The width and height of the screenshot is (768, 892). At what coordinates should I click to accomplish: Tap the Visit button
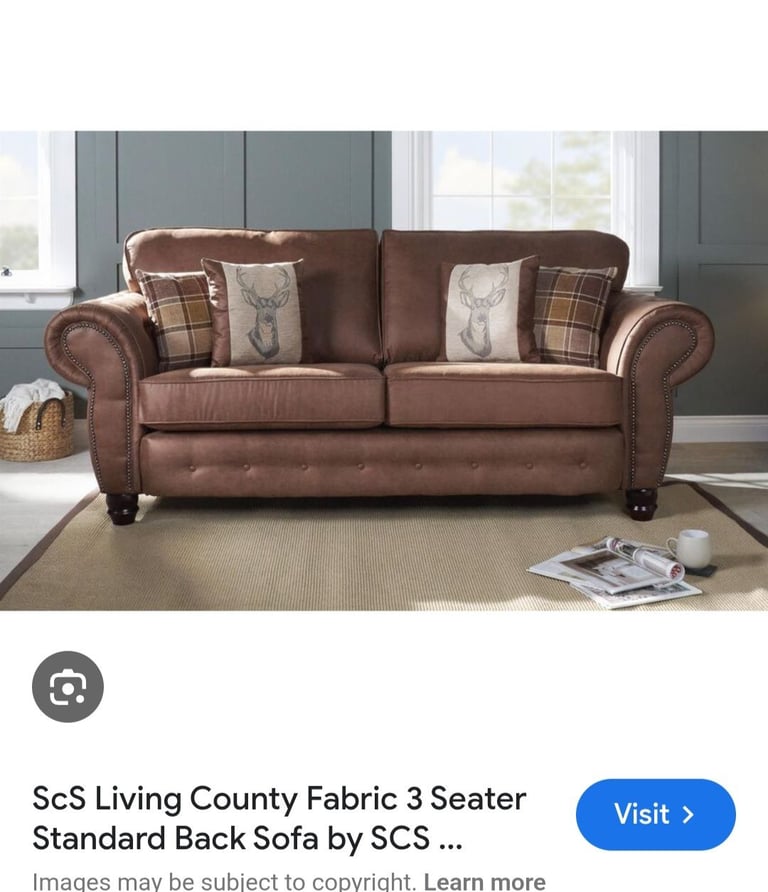click(x=655, y=814)
